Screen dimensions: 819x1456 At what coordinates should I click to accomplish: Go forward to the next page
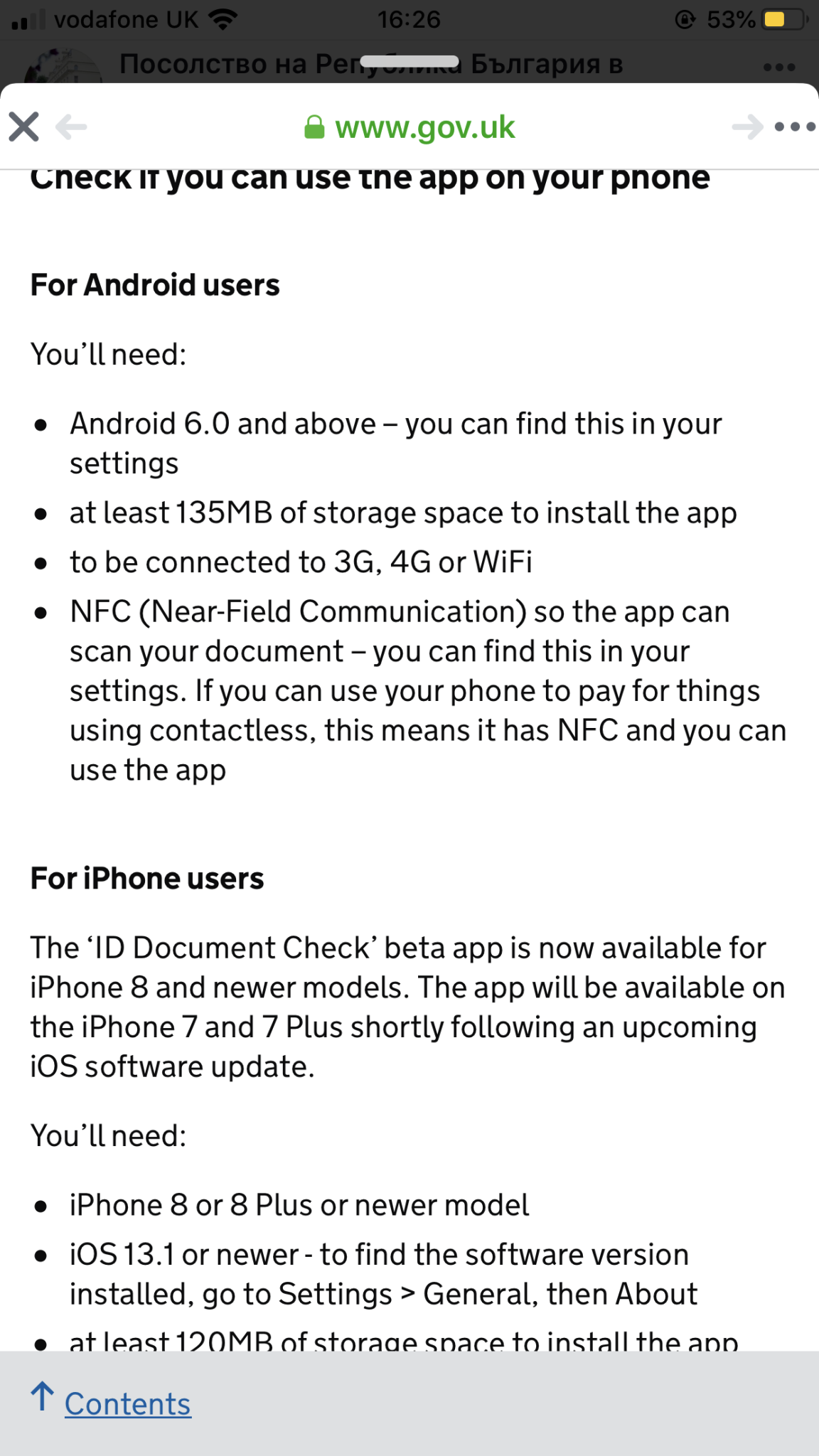(x=746, y=127)
